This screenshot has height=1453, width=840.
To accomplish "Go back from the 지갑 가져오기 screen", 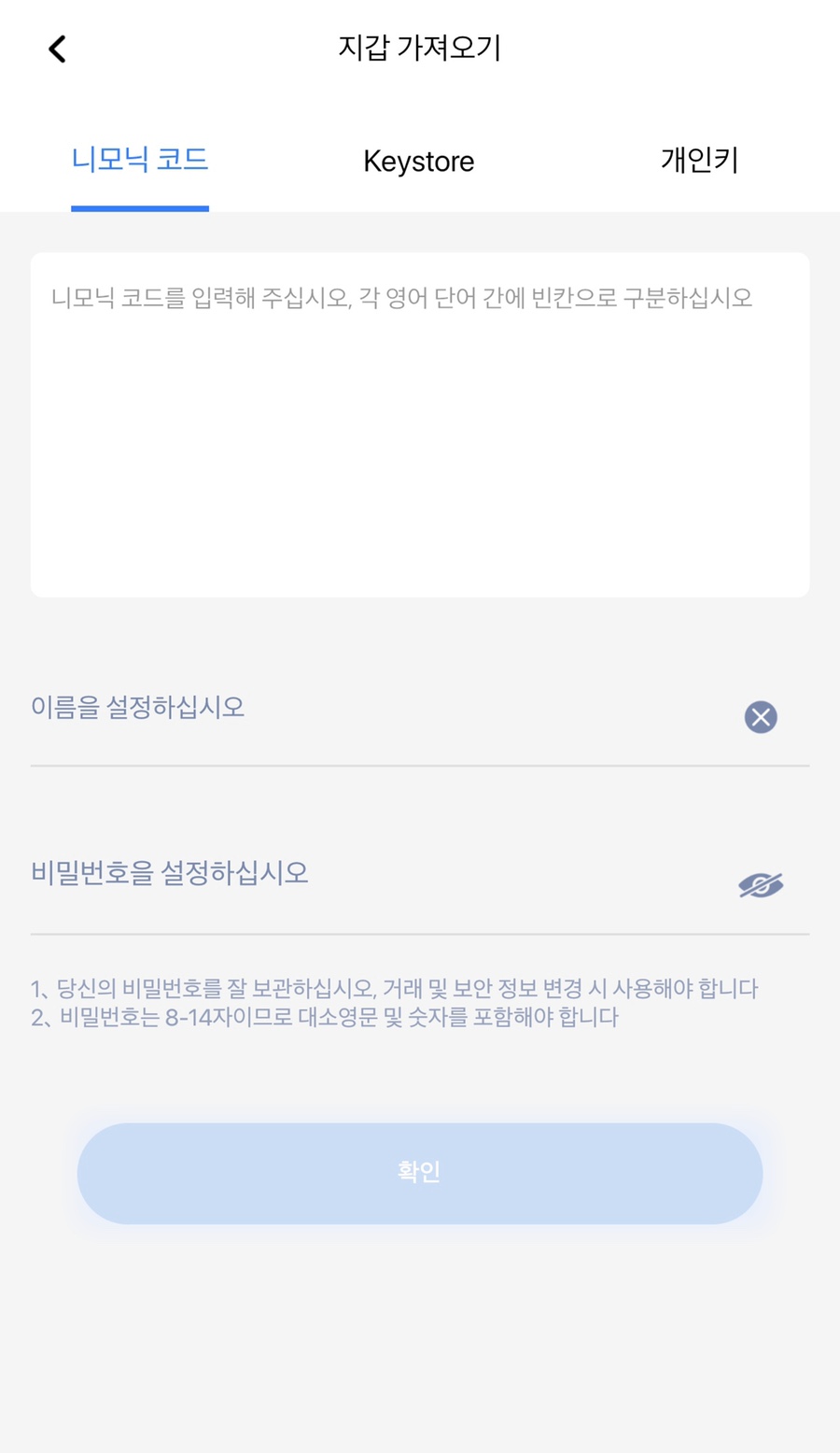I will pos(58,49).
